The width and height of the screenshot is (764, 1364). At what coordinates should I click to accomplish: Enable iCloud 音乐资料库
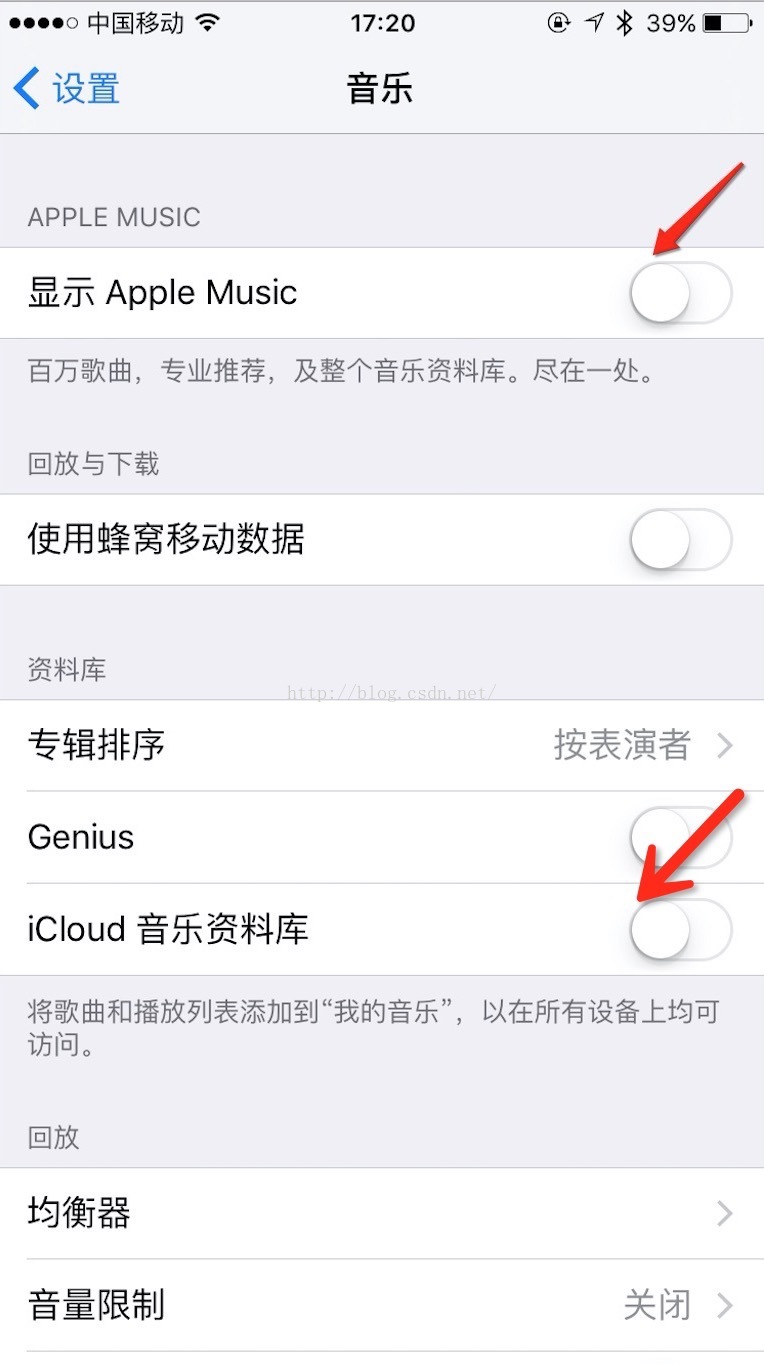681,929
